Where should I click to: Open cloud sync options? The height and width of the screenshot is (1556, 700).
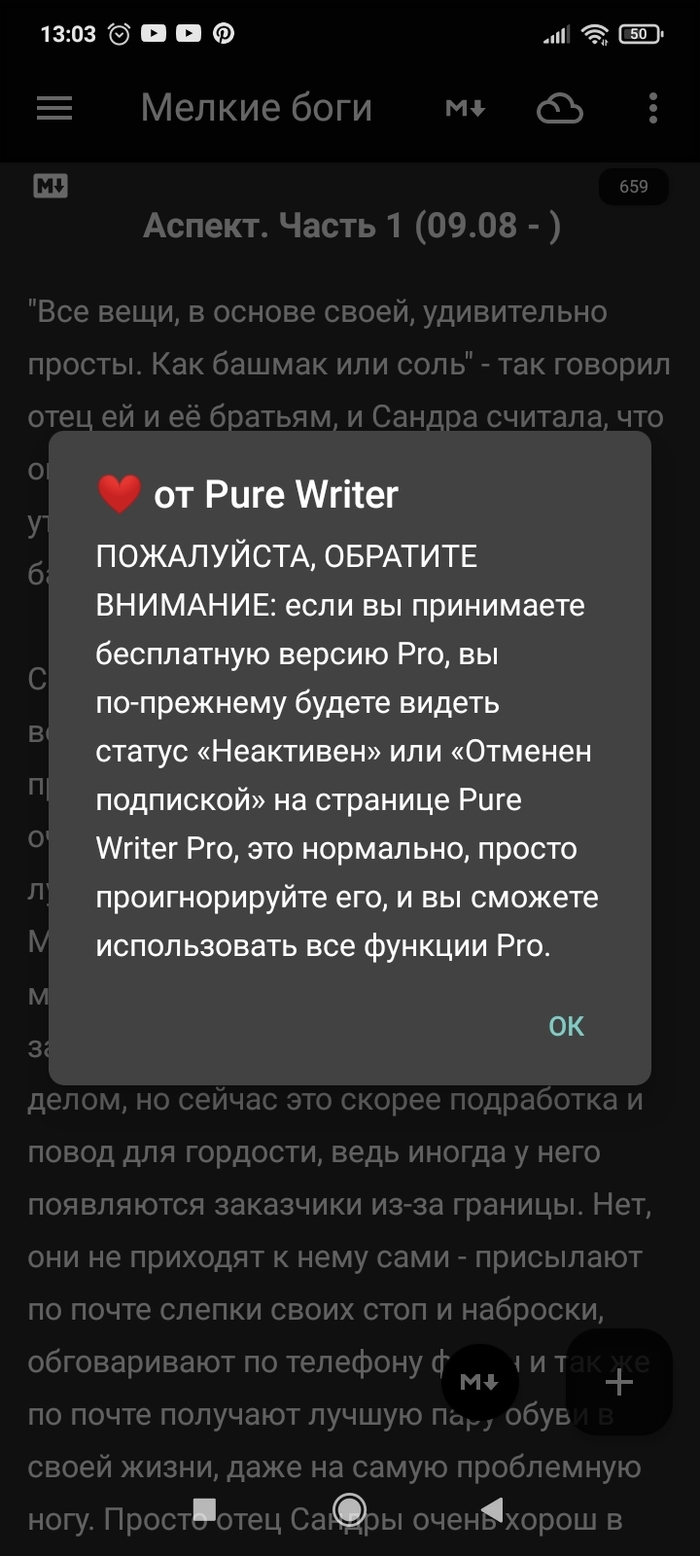pyautogui.click(x=560, y=108)
